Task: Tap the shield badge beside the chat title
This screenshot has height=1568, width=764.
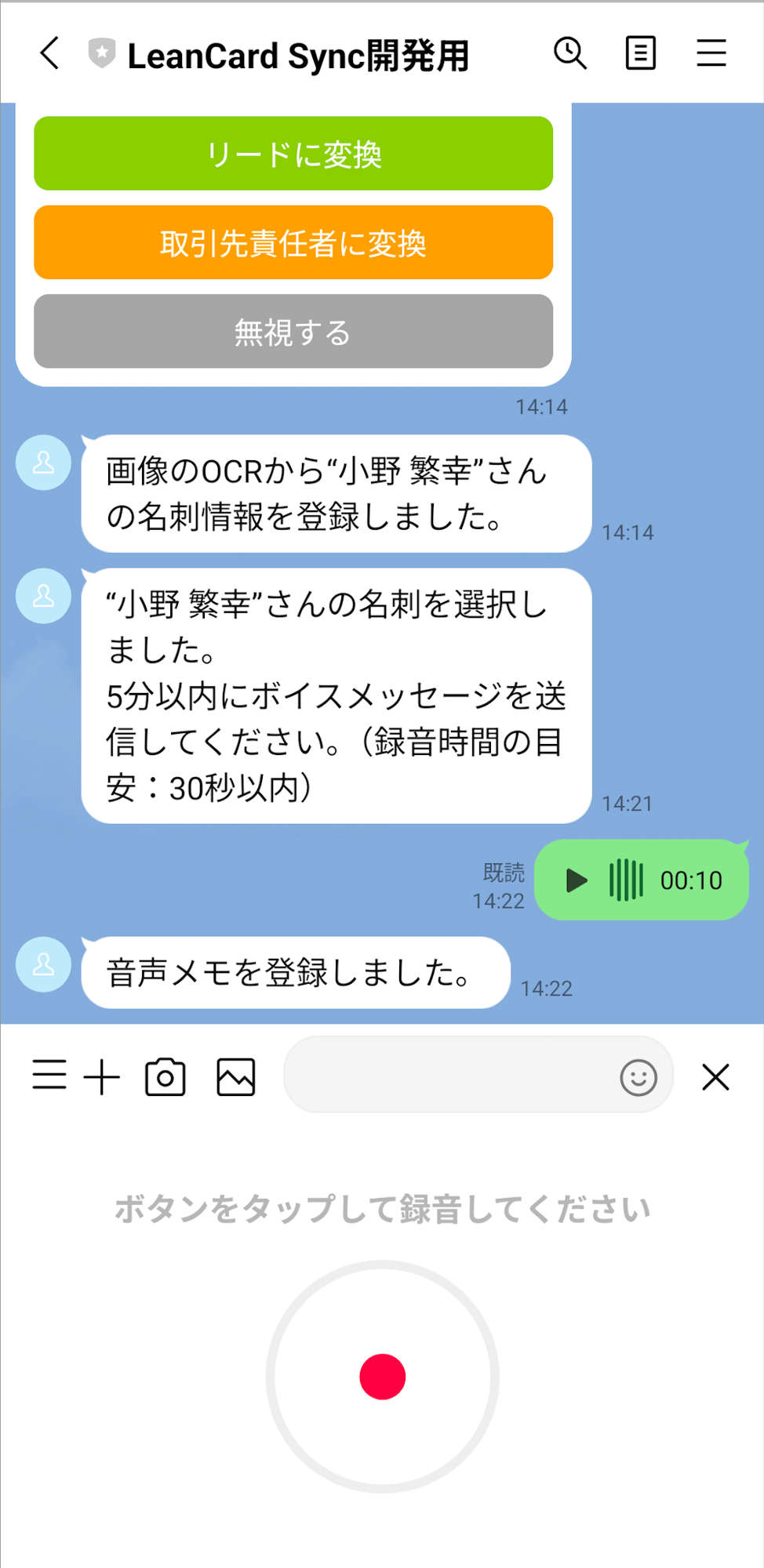Action: click(x=100, y=53)
